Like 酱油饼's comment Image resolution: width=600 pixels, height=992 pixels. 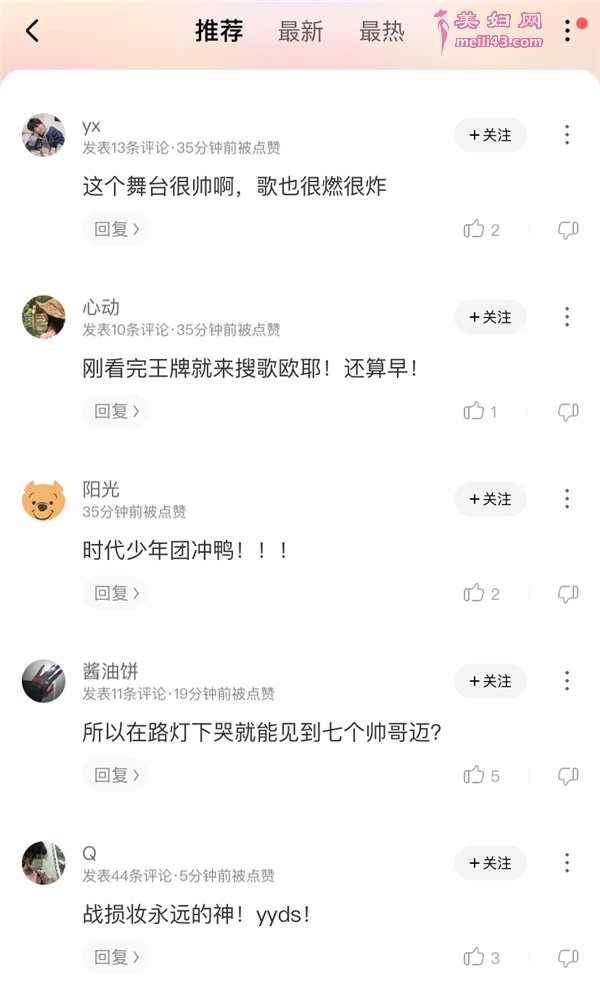point(474,775)
